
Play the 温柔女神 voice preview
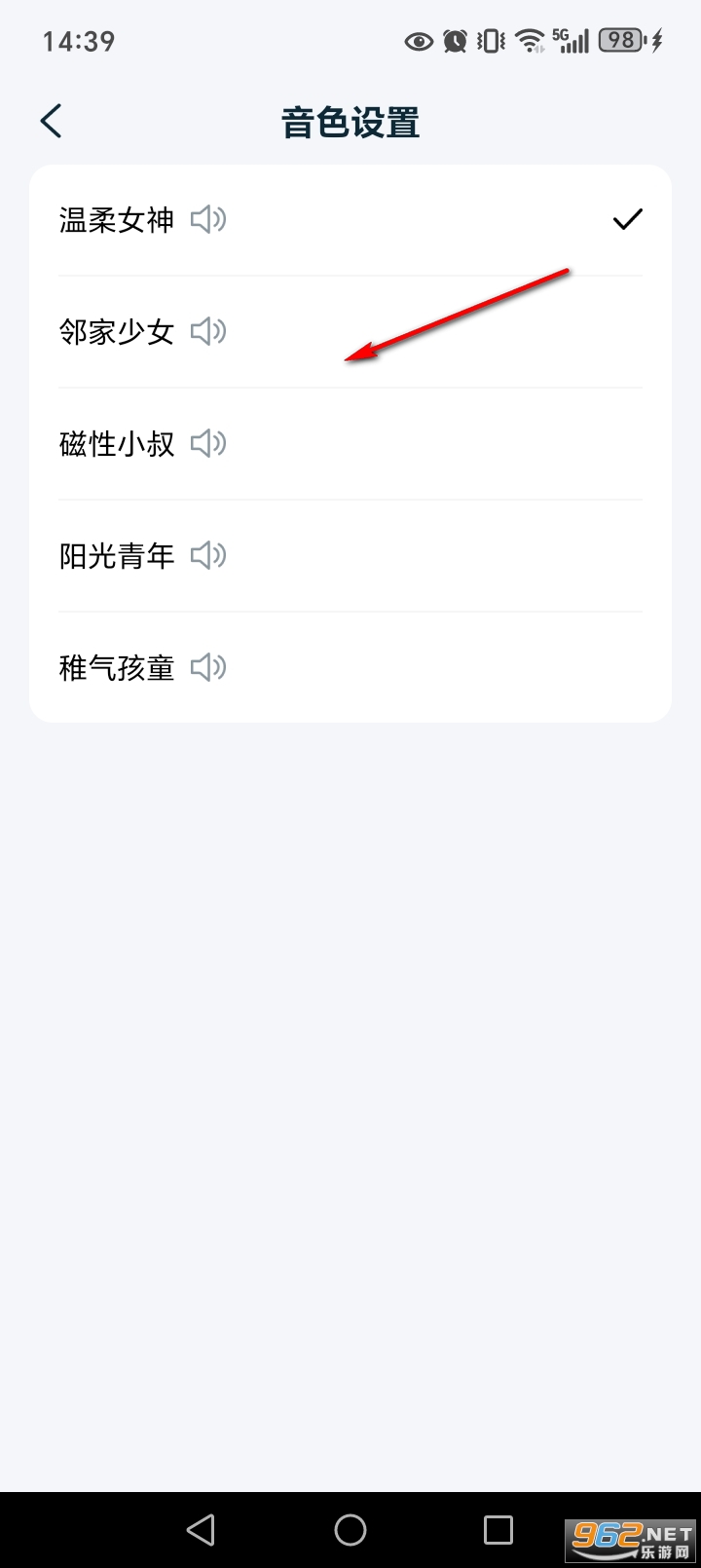pos(208,221)
